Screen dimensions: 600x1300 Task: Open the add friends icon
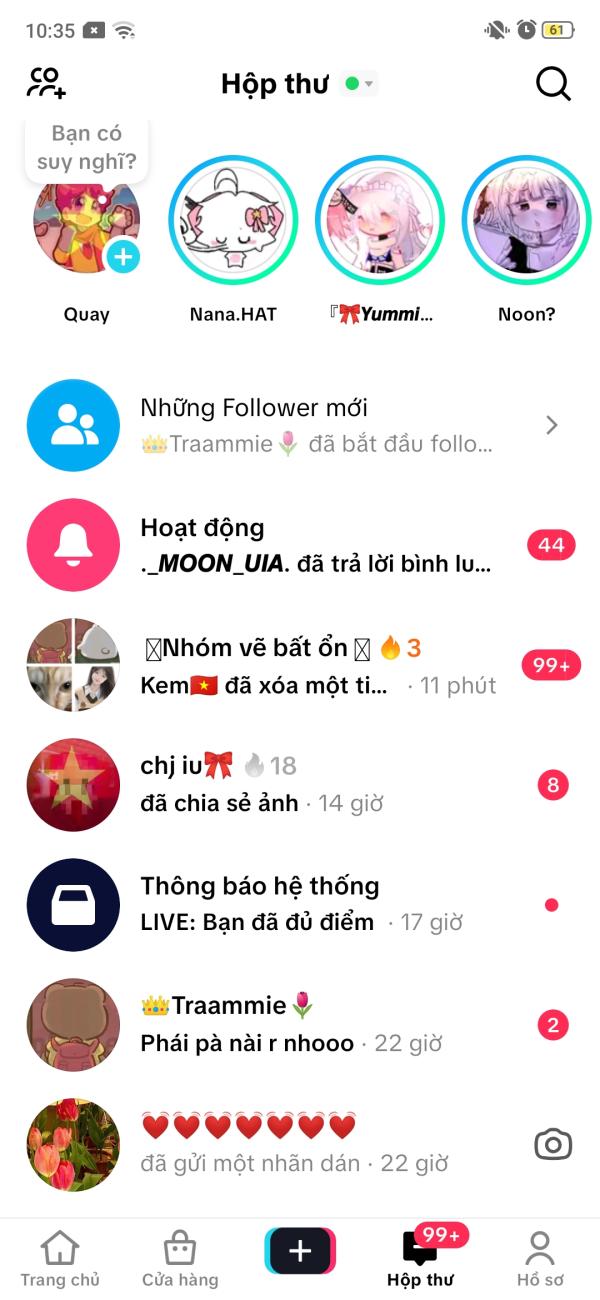coord(46,82)
